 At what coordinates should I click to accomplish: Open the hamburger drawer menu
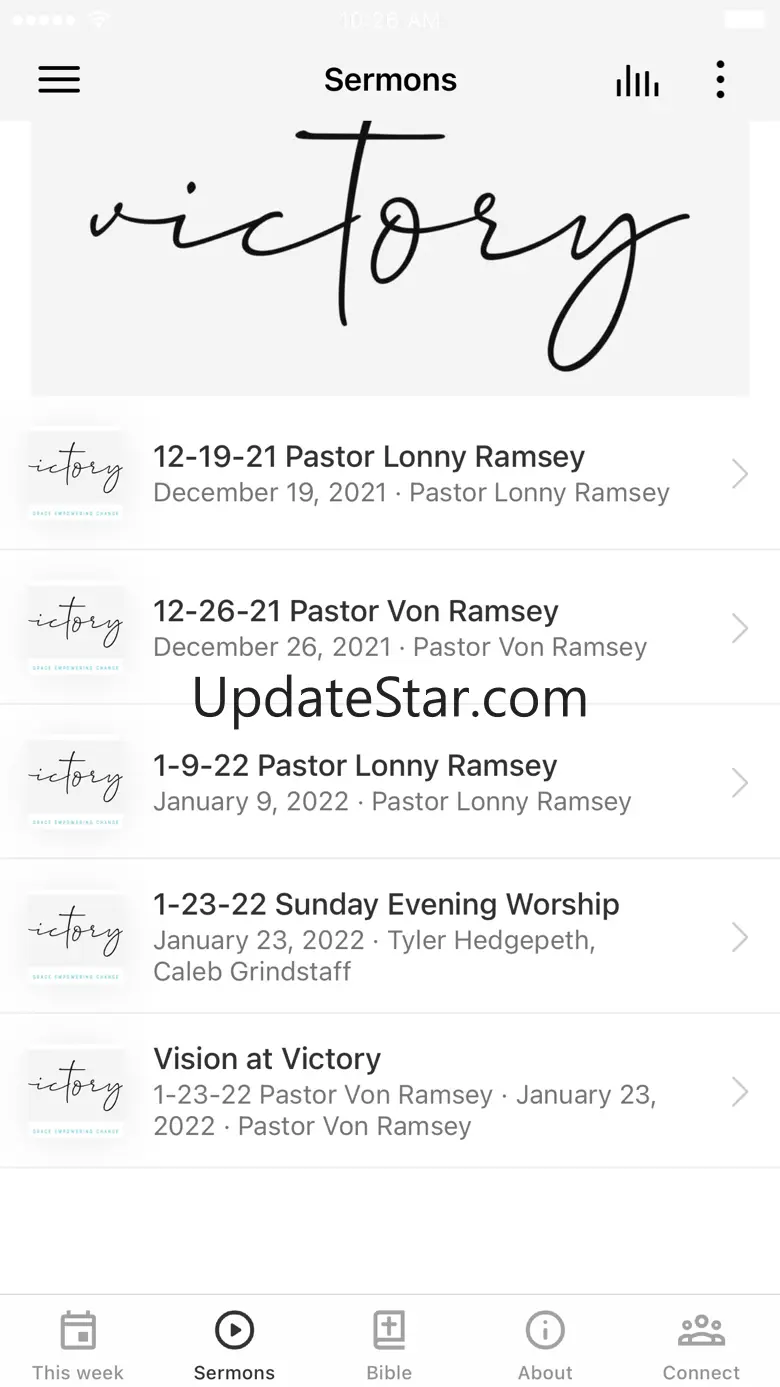(59, 80)
